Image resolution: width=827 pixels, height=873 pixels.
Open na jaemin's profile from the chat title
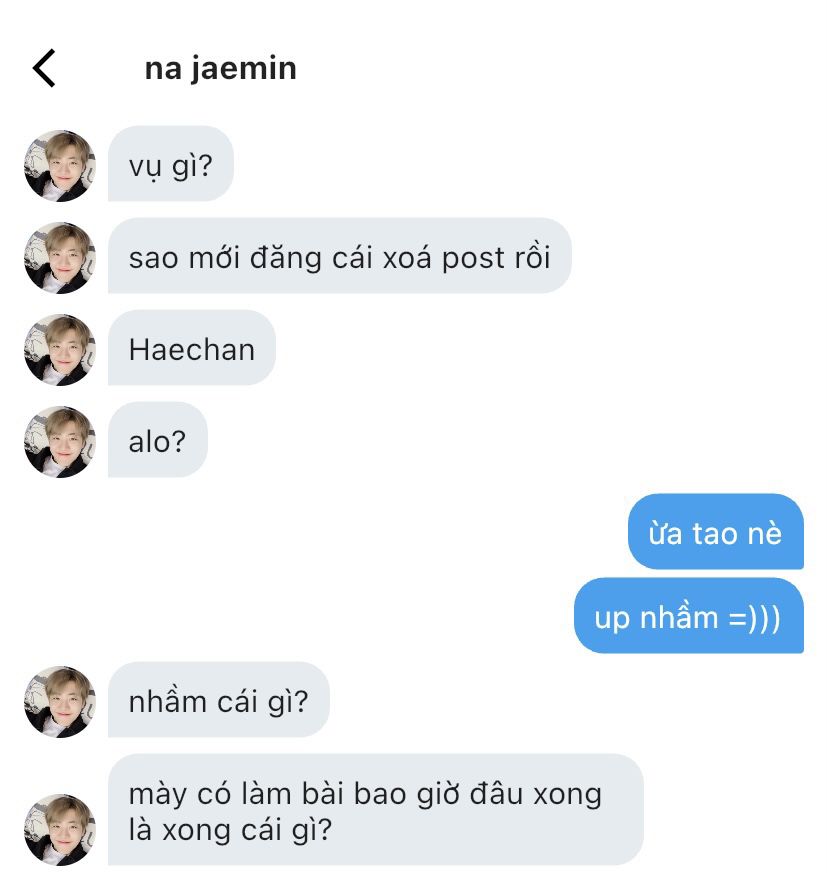coord(220,68)
